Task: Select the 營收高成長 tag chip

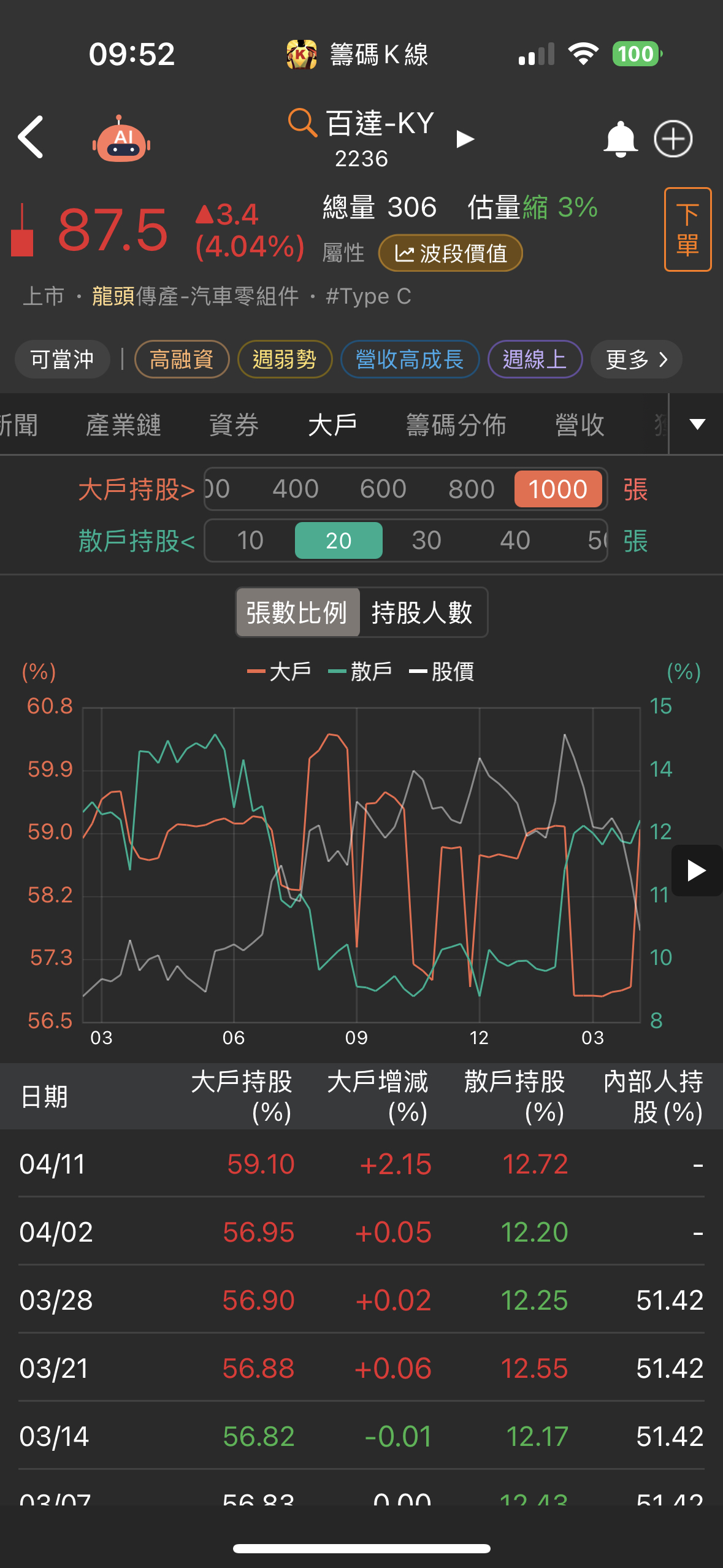Action: [x=410, y=359]
